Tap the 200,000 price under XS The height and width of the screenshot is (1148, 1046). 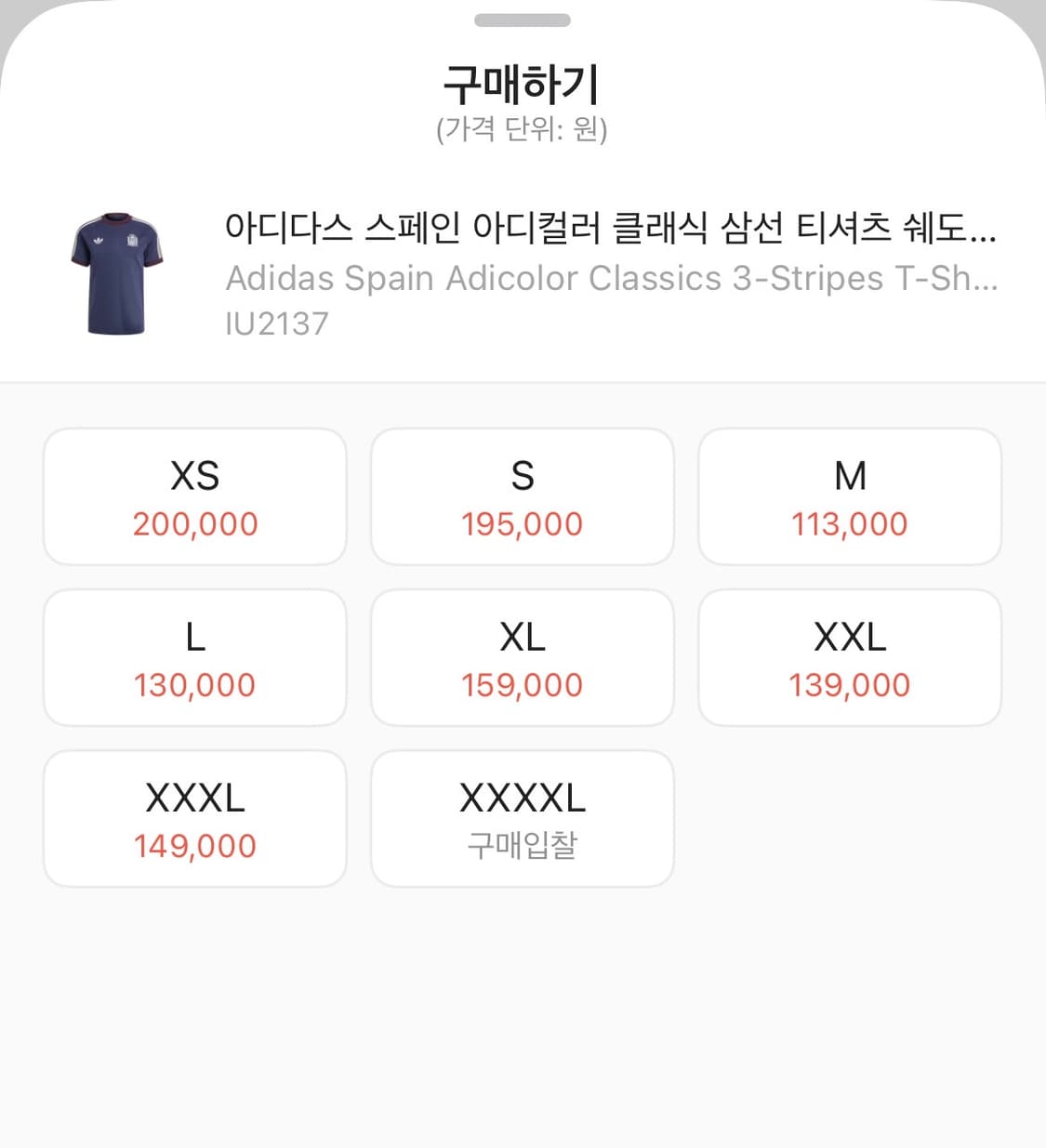pos(194,524)
